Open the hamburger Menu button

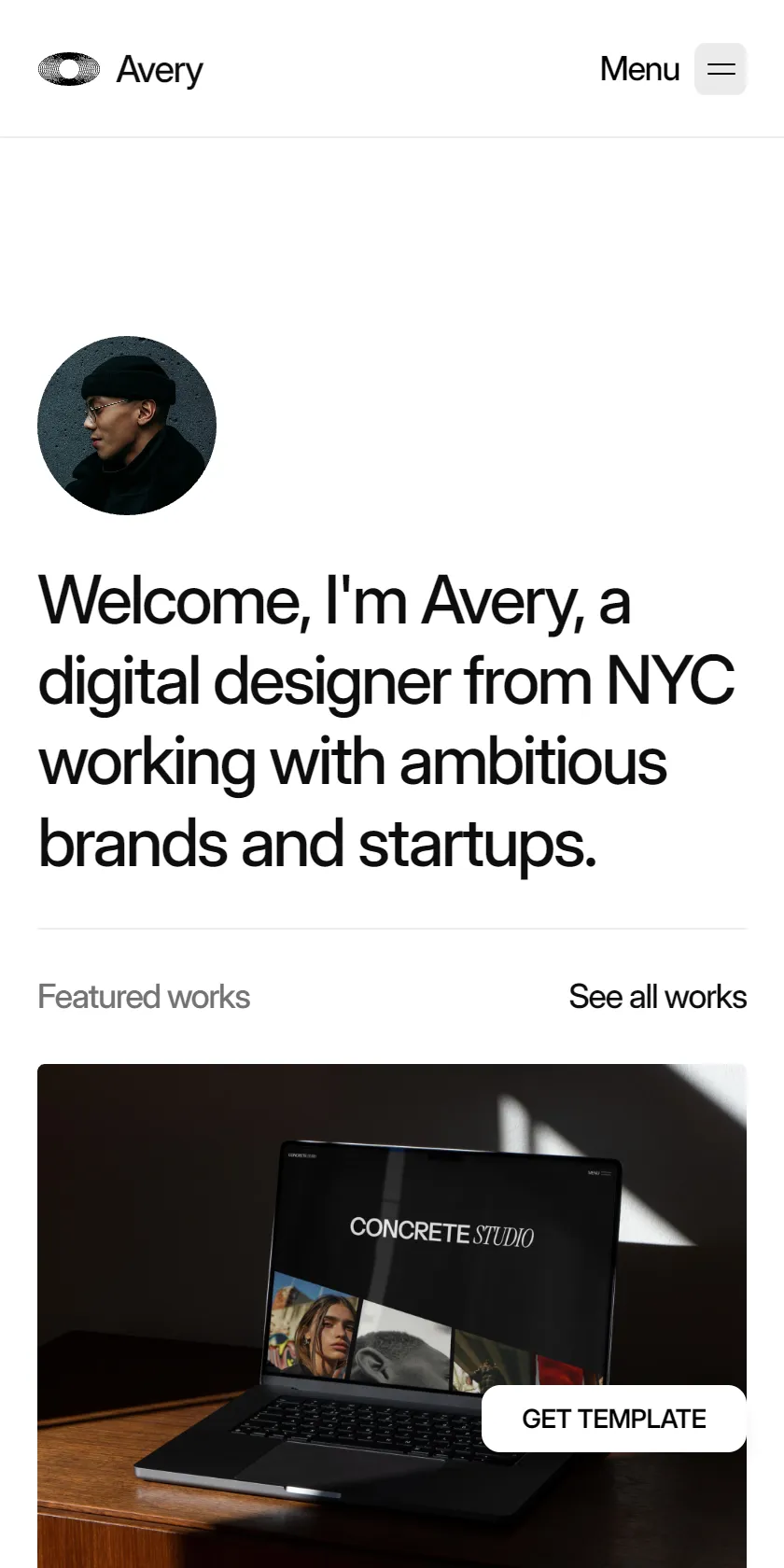tap(720, 69)
